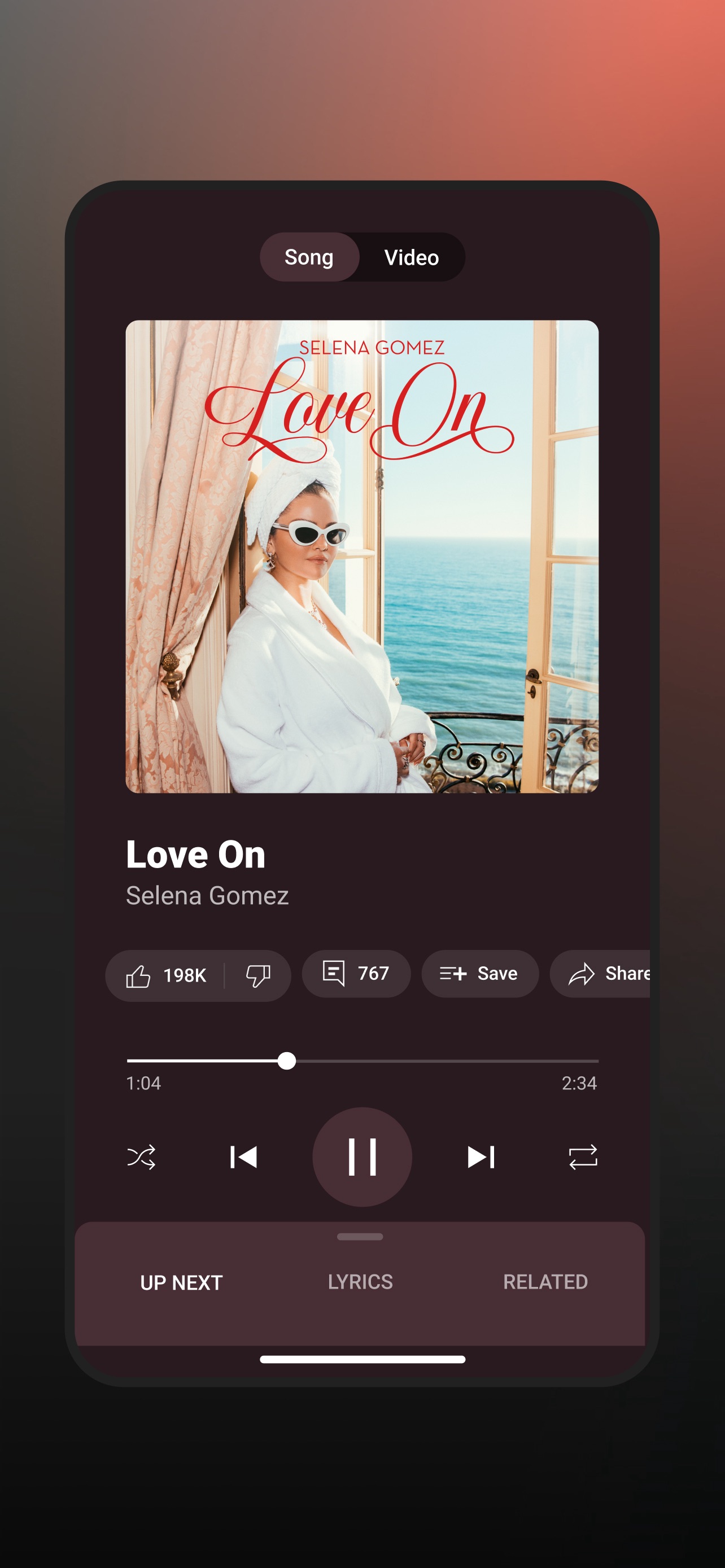This screenshot has width=725, height=1568.
Task: Expand the Up Next queue panel
Action: pyautogui.click(x=180, y=1281)
